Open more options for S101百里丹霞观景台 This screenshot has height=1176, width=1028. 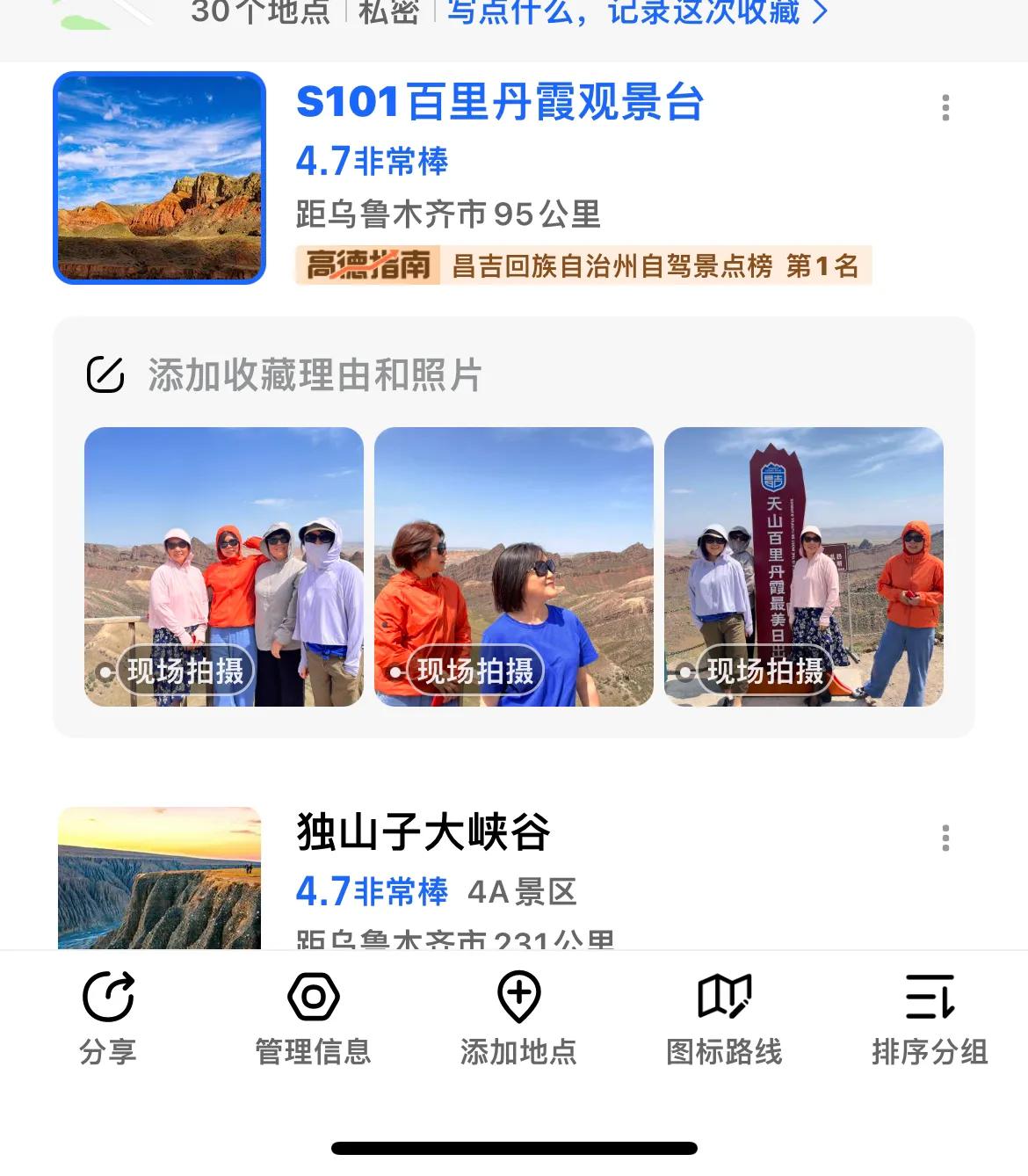945,108
